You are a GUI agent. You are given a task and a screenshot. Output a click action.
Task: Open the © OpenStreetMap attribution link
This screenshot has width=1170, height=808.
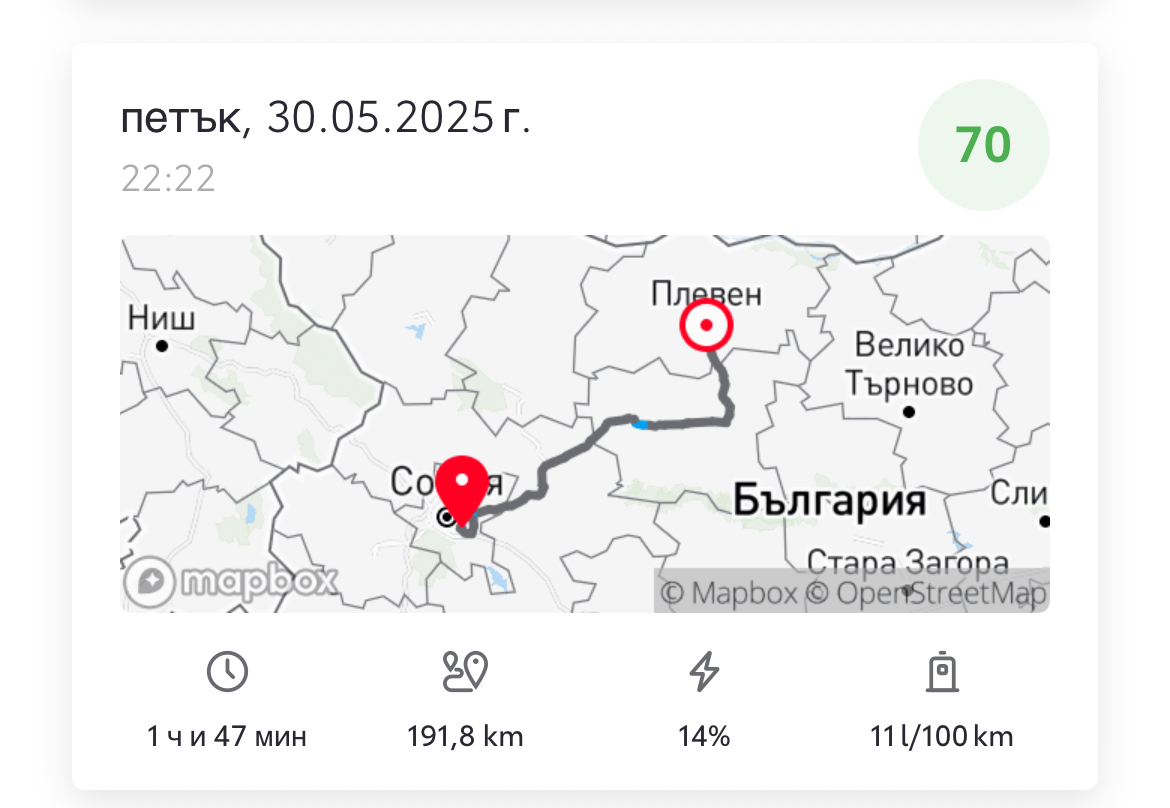point(927,593)
